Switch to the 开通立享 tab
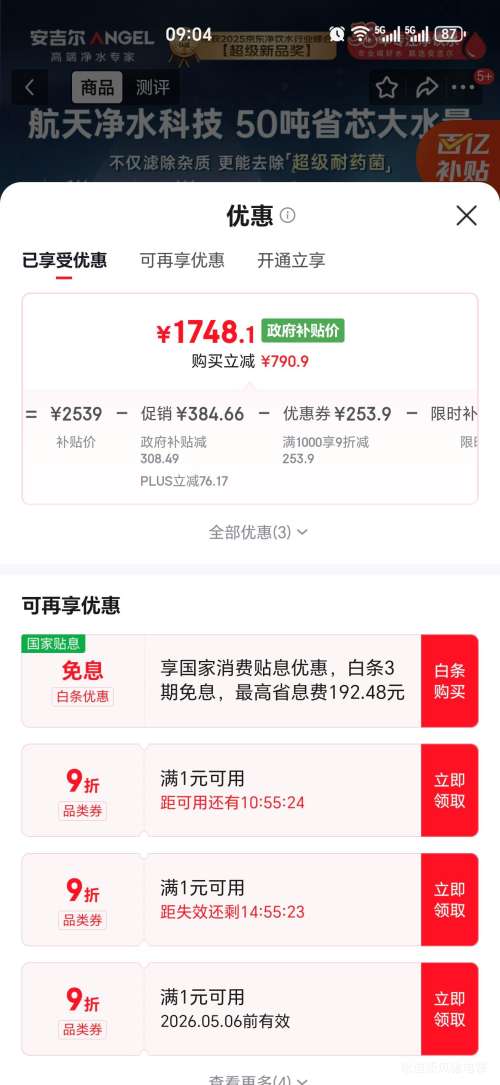The height and width of the screenshot is (1085, 500). [291, 260]
